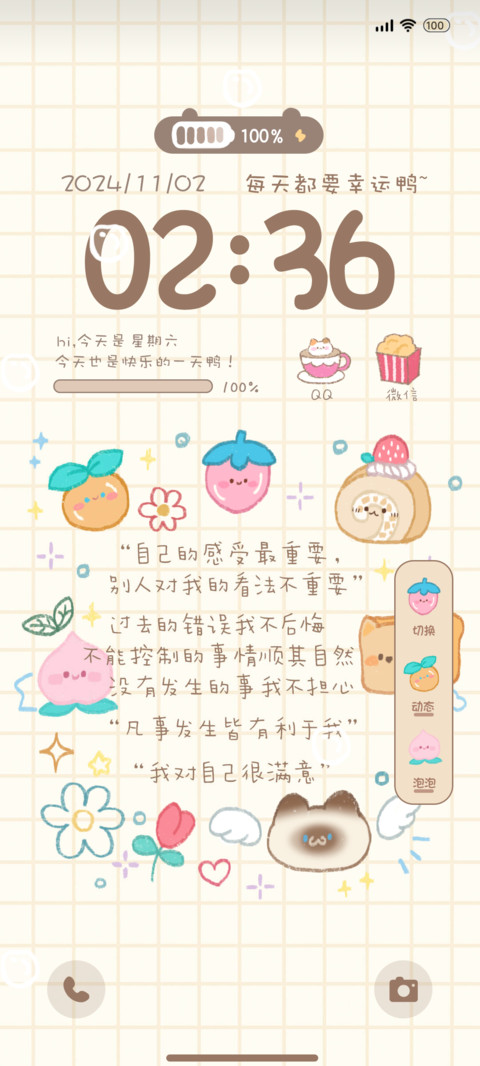This screenshot has width=480, height=1066.
Task: Toggle the 泡泡 peach button
Action: tap(424, 760)
